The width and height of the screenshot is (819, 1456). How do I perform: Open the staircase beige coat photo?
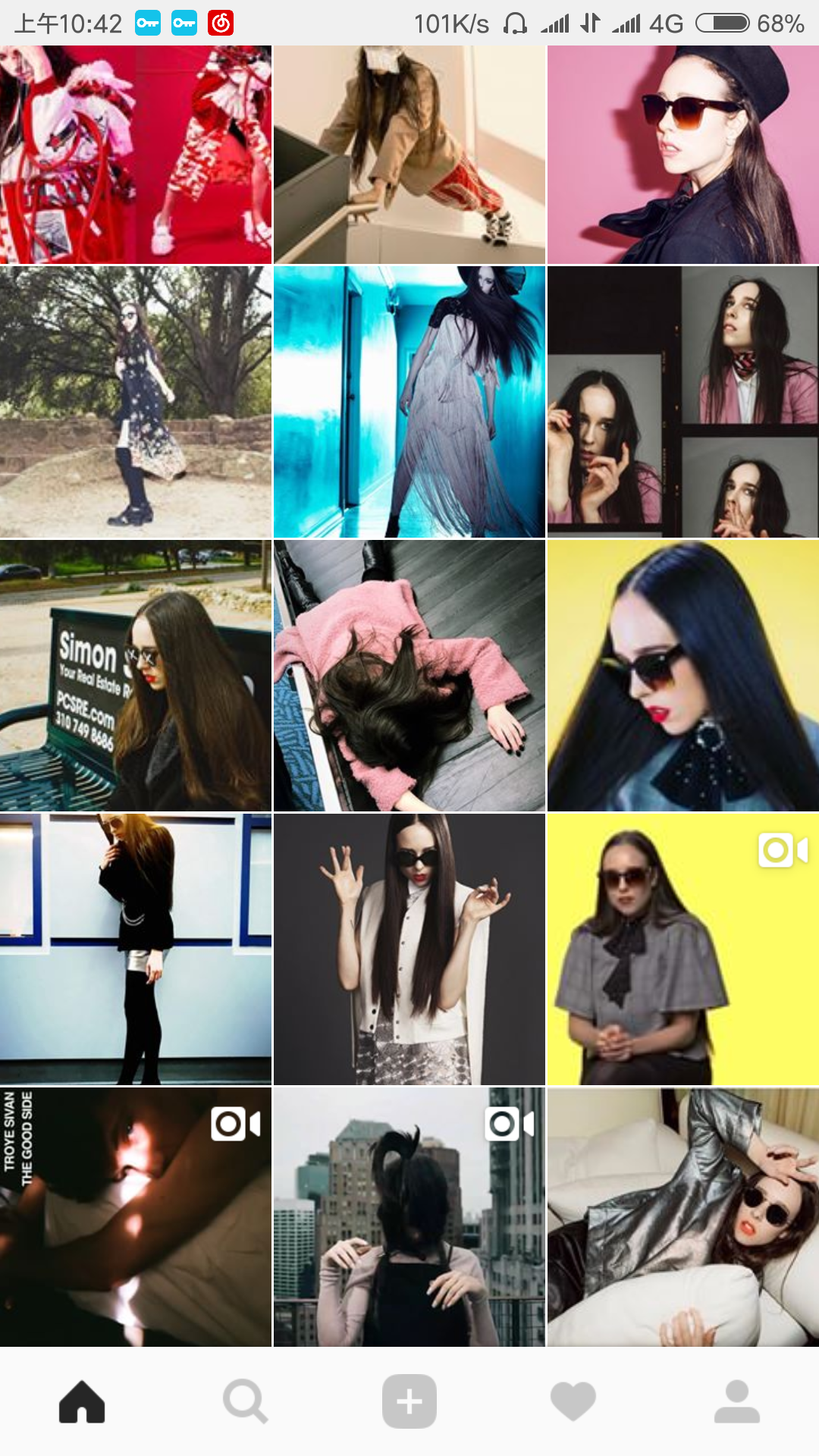(x=409, y=155)
